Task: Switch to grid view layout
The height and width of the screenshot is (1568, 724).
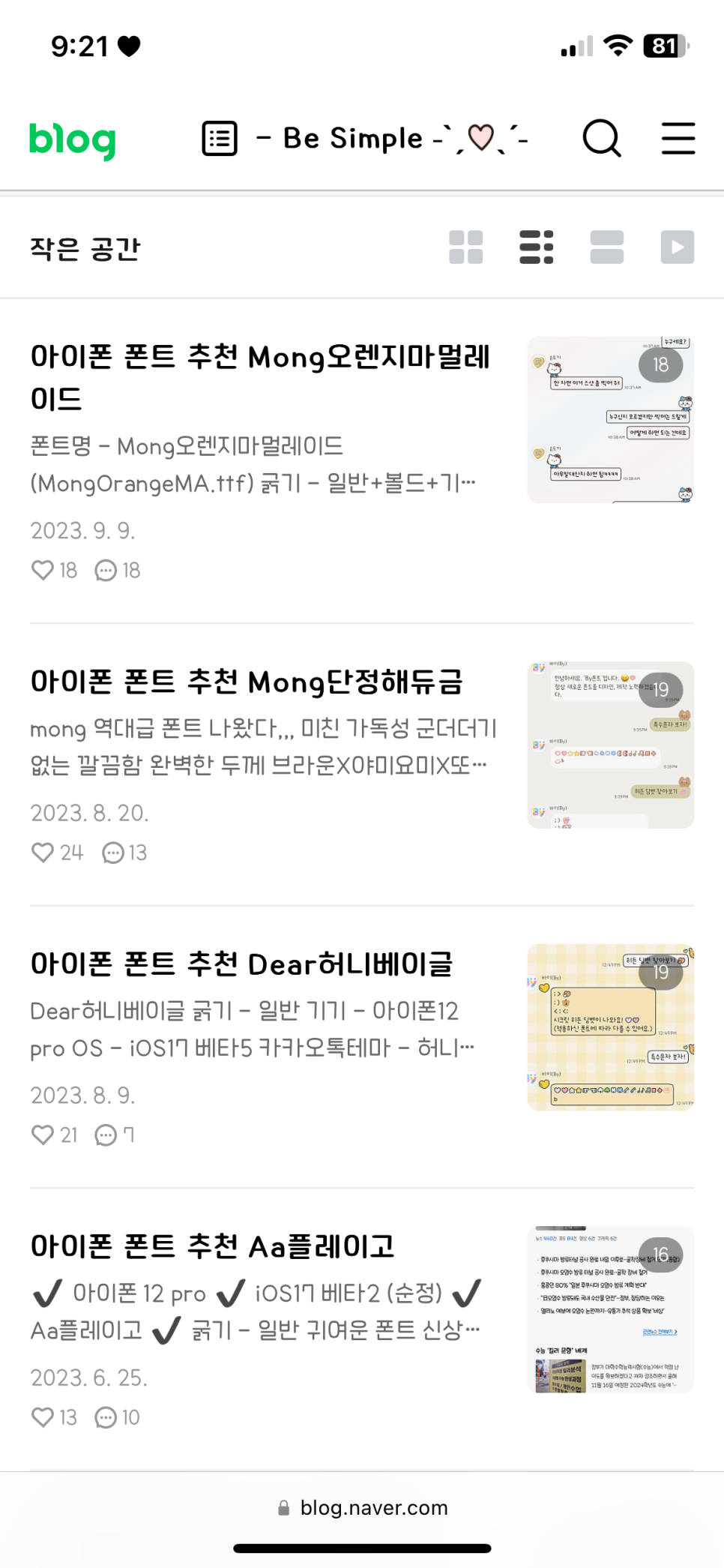Action: click(x=465, y=247)
